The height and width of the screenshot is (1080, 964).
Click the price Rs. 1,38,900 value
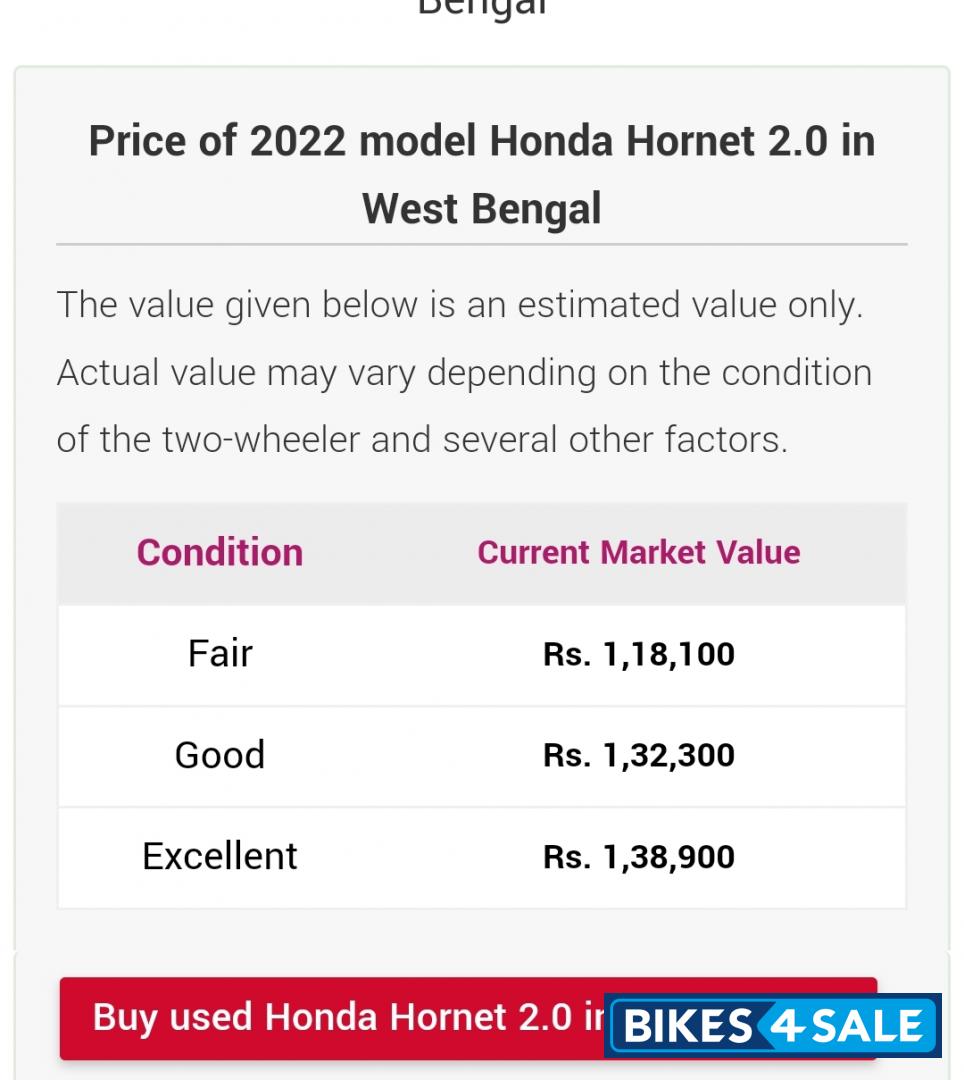(637, 857)
